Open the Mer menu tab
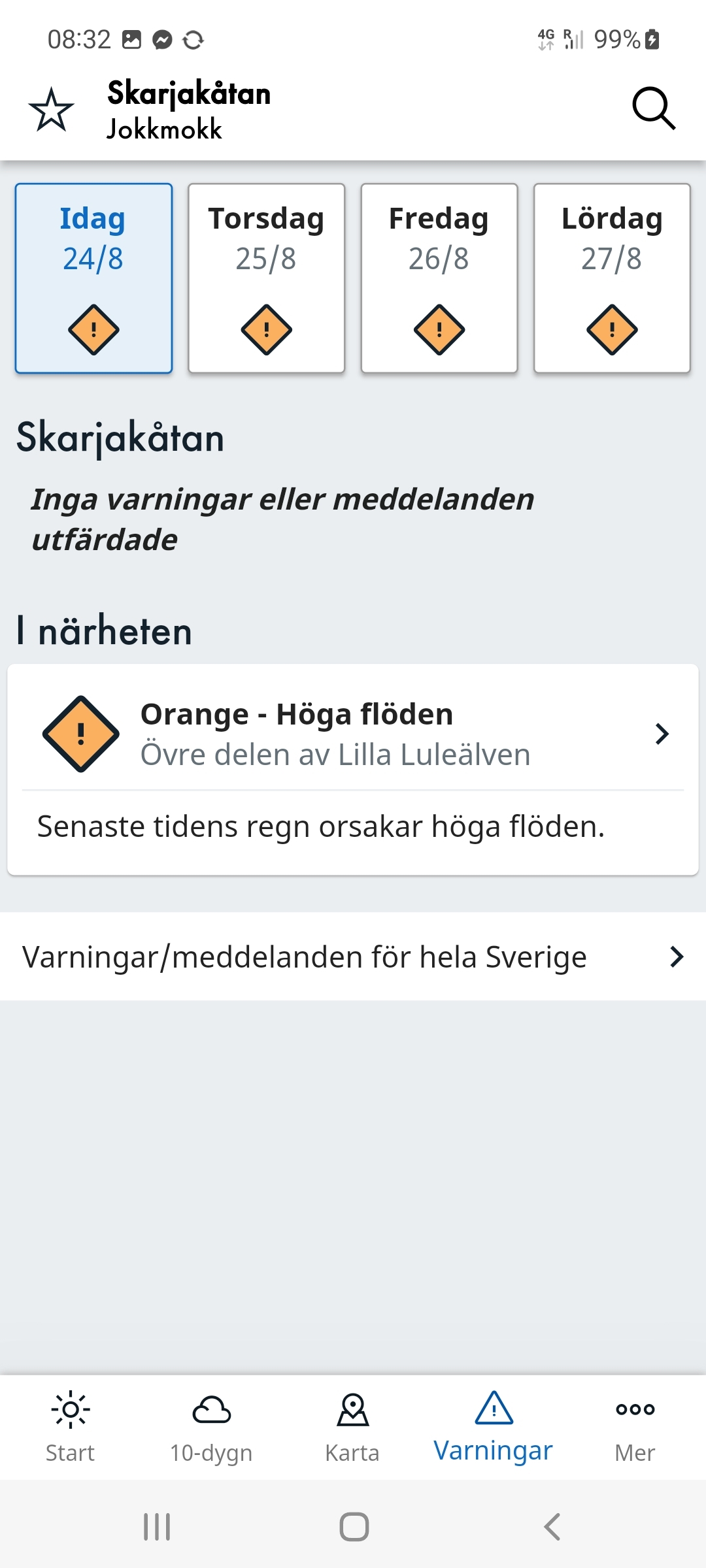The image size is (706, 1568). [635, 1428]
